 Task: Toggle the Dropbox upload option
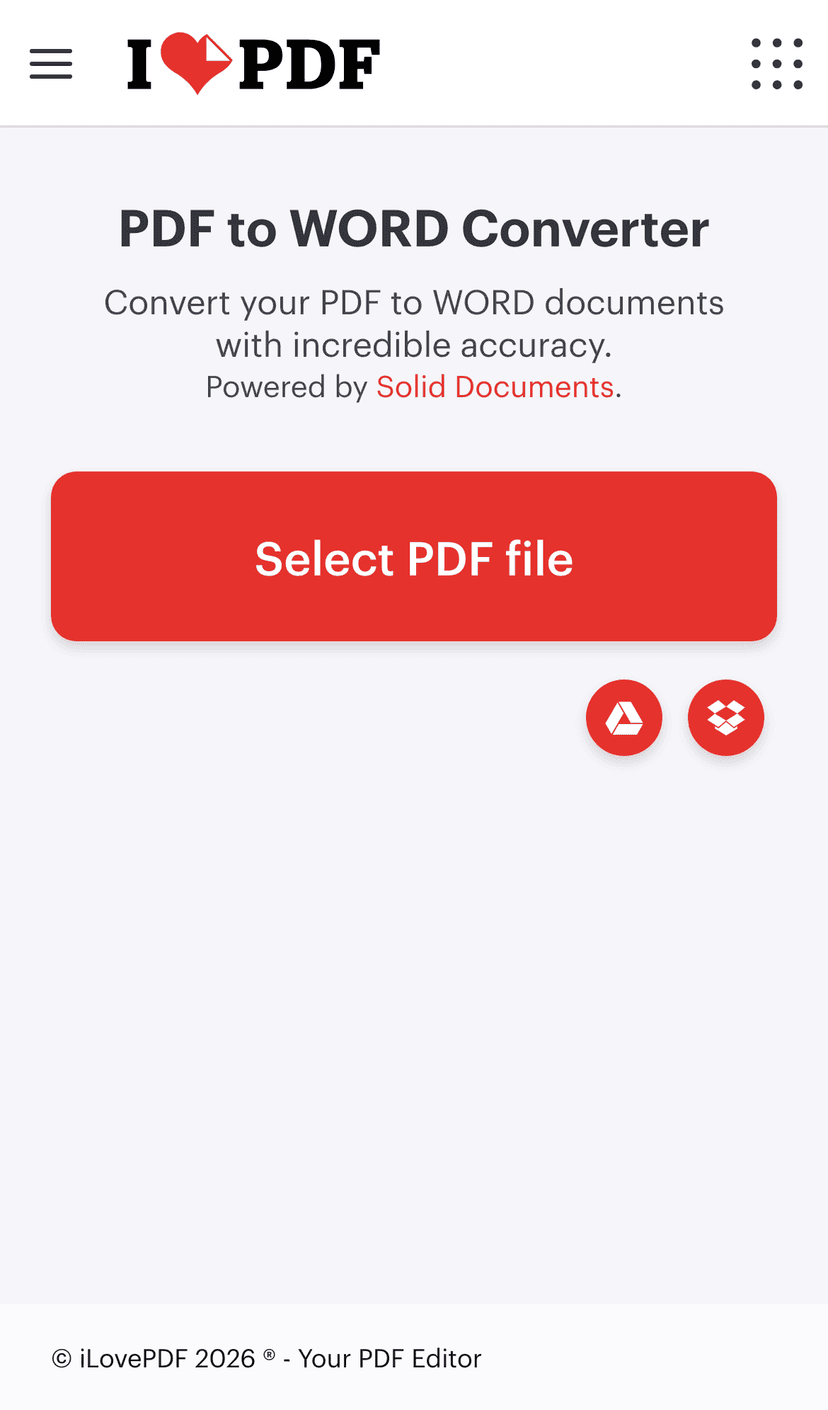[x=726, y=716]
